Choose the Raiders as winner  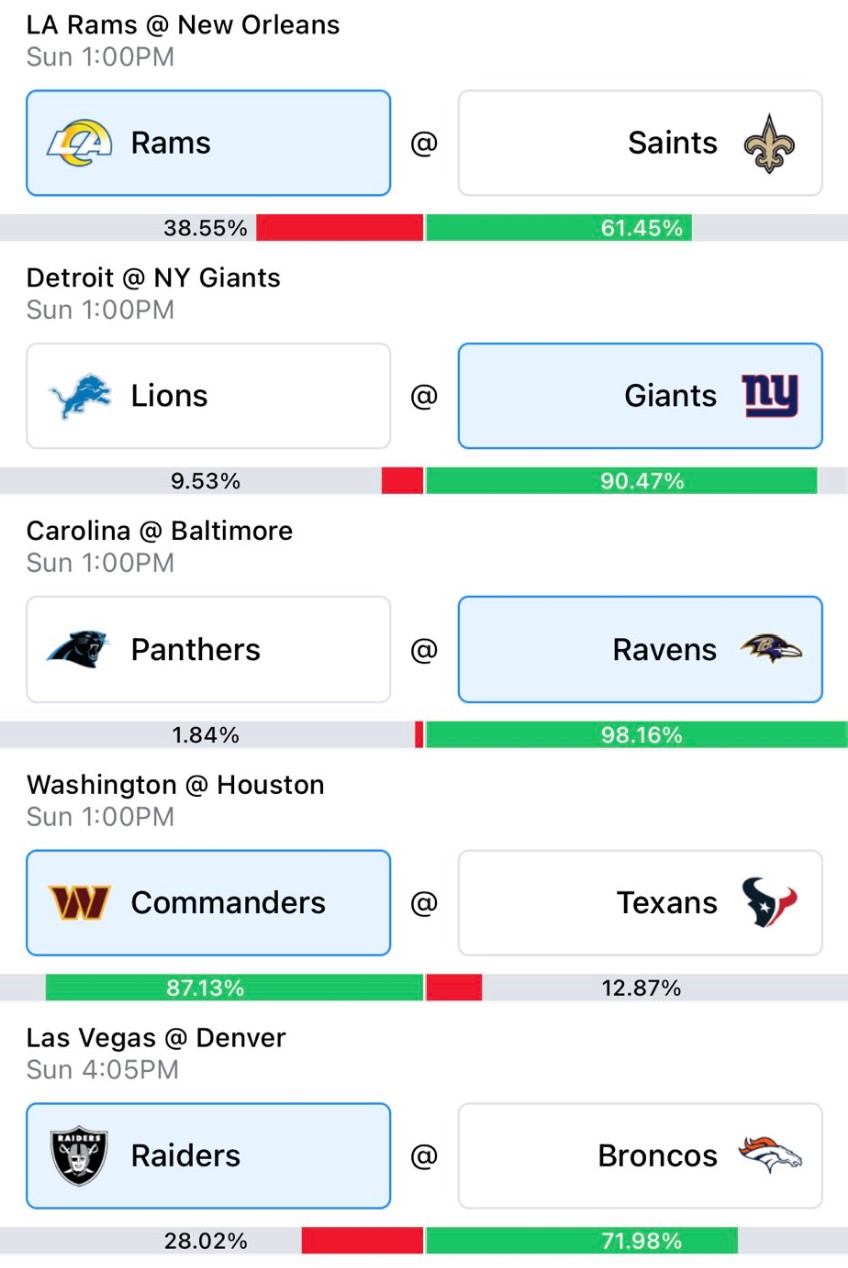[x=208, y=1156]
